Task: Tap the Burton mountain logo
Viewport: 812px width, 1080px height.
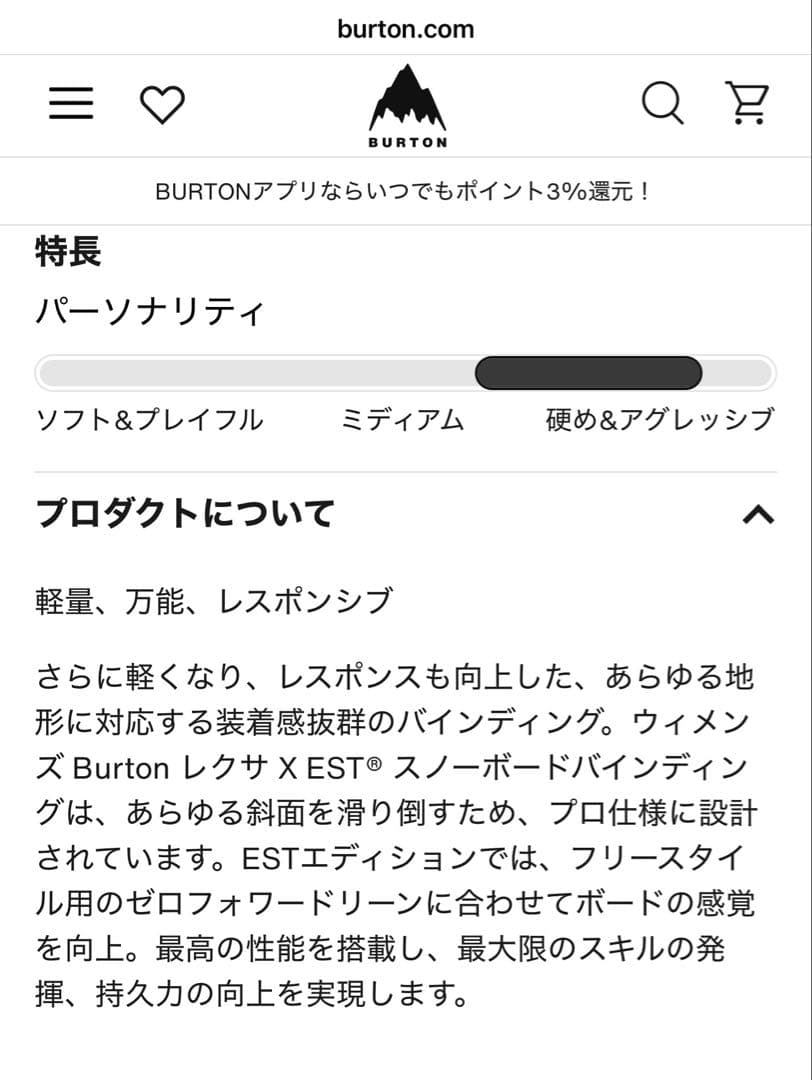Action: (x=406, y=97)
